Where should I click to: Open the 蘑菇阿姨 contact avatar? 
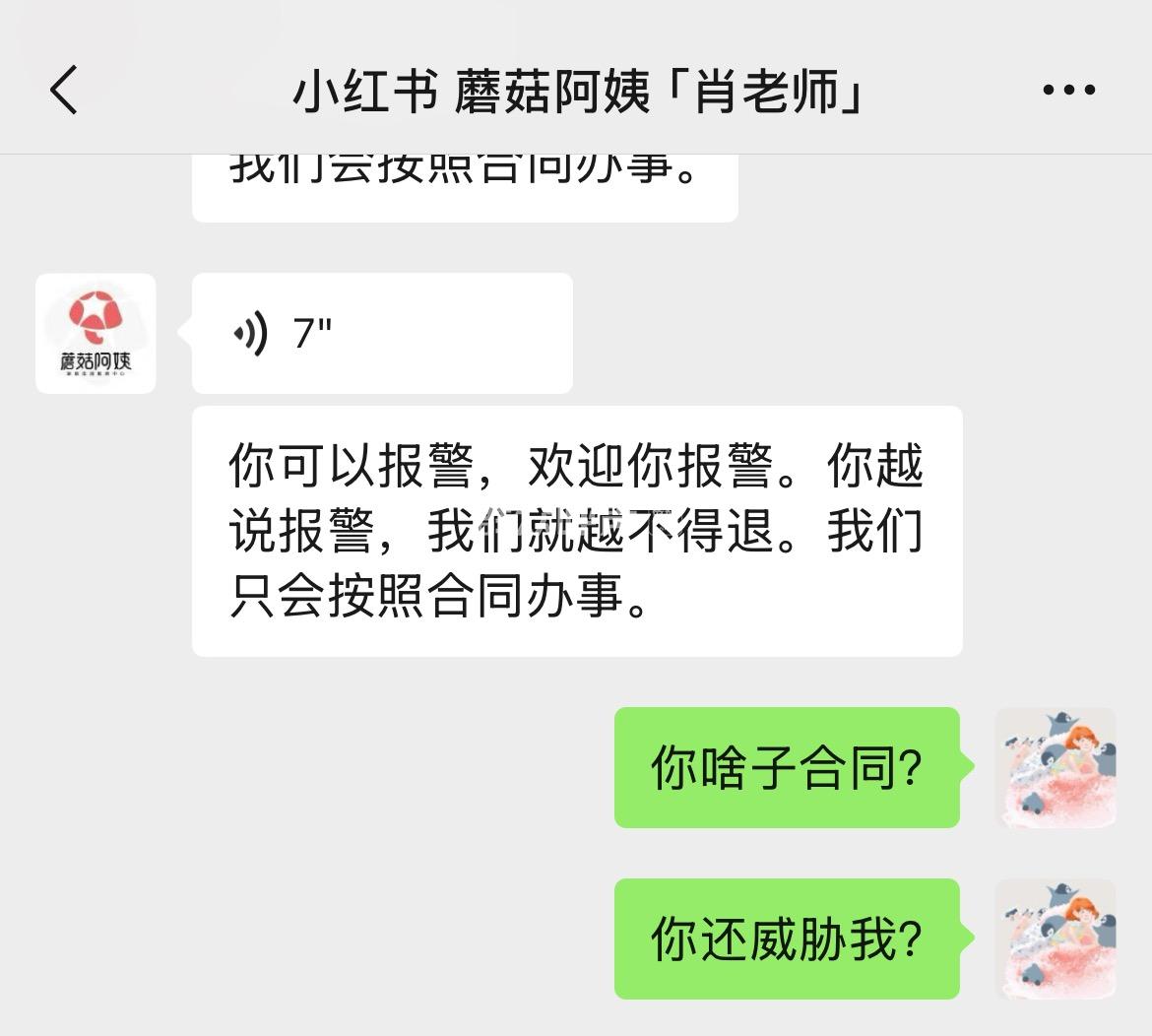[x=96, y=334]
